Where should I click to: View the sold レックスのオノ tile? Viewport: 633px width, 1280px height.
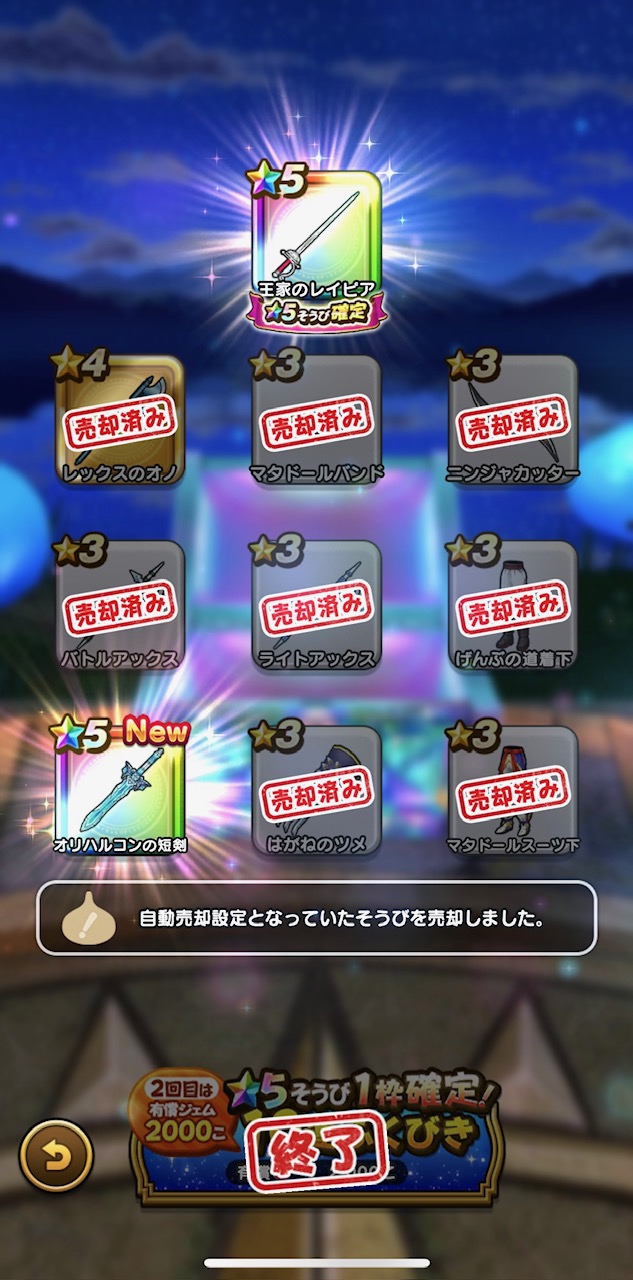pyautogui.click(x=120, y=422)
